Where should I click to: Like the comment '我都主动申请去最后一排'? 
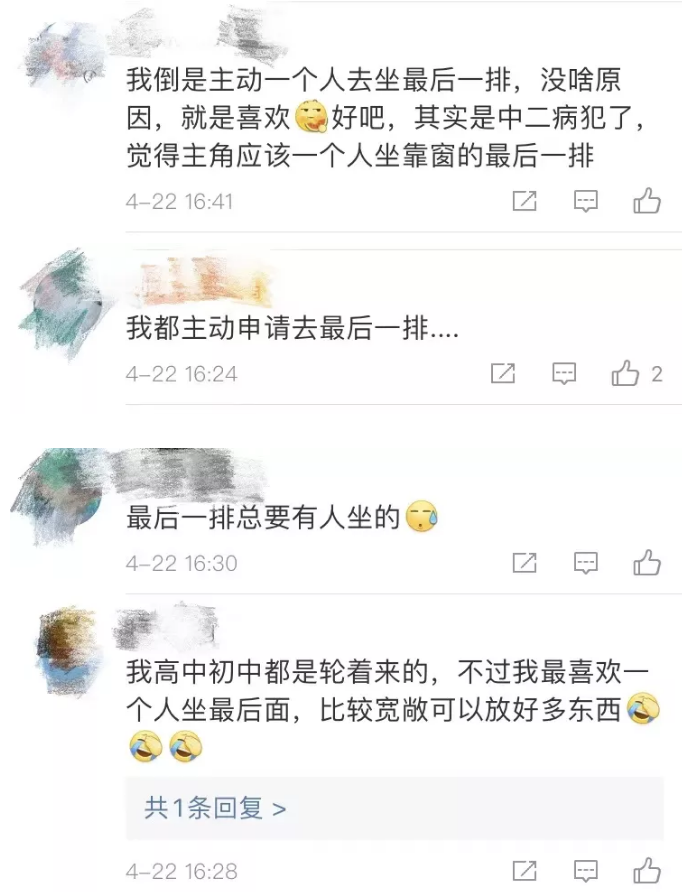coord(626,374)
